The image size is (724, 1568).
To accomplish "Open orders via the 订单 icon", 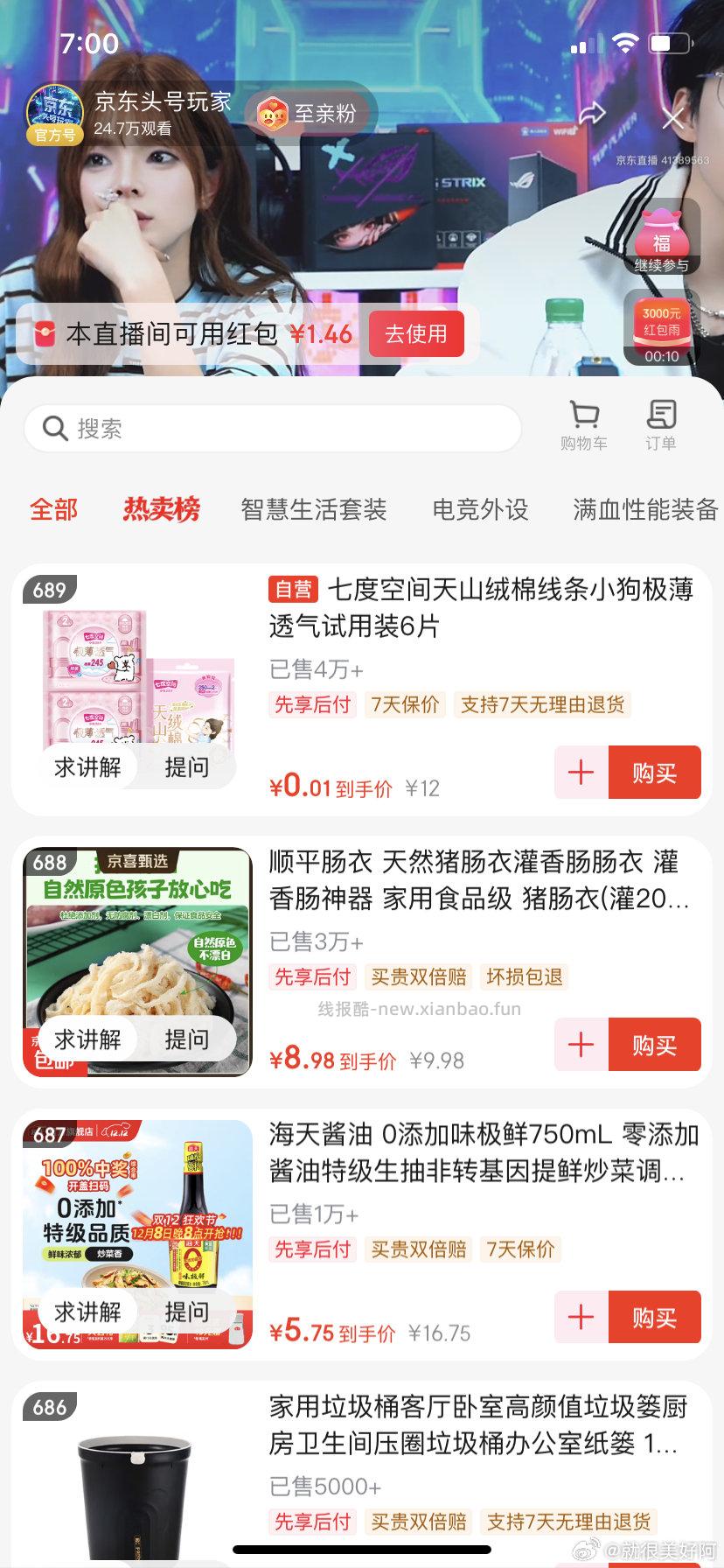I will [x=662, y=418].
